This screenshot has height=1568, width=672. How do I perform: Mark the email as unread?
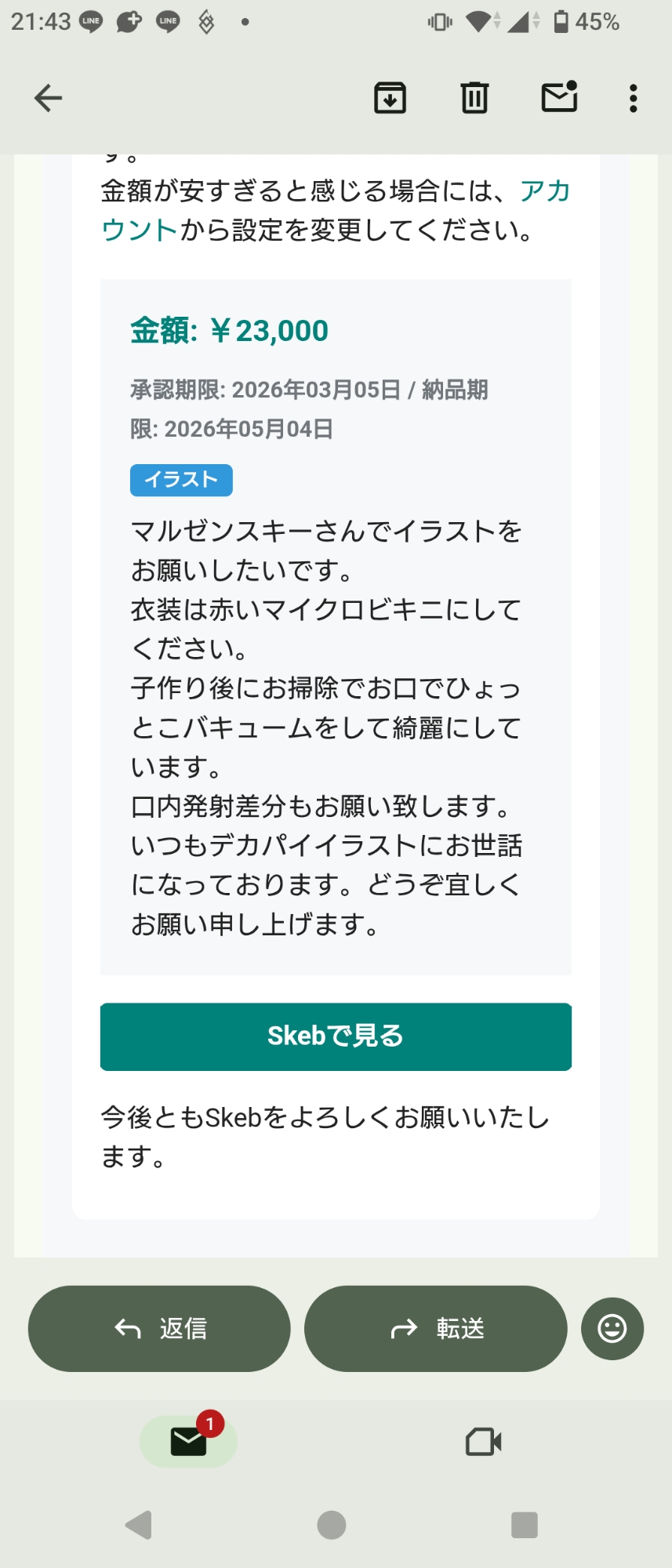[559, 98]
